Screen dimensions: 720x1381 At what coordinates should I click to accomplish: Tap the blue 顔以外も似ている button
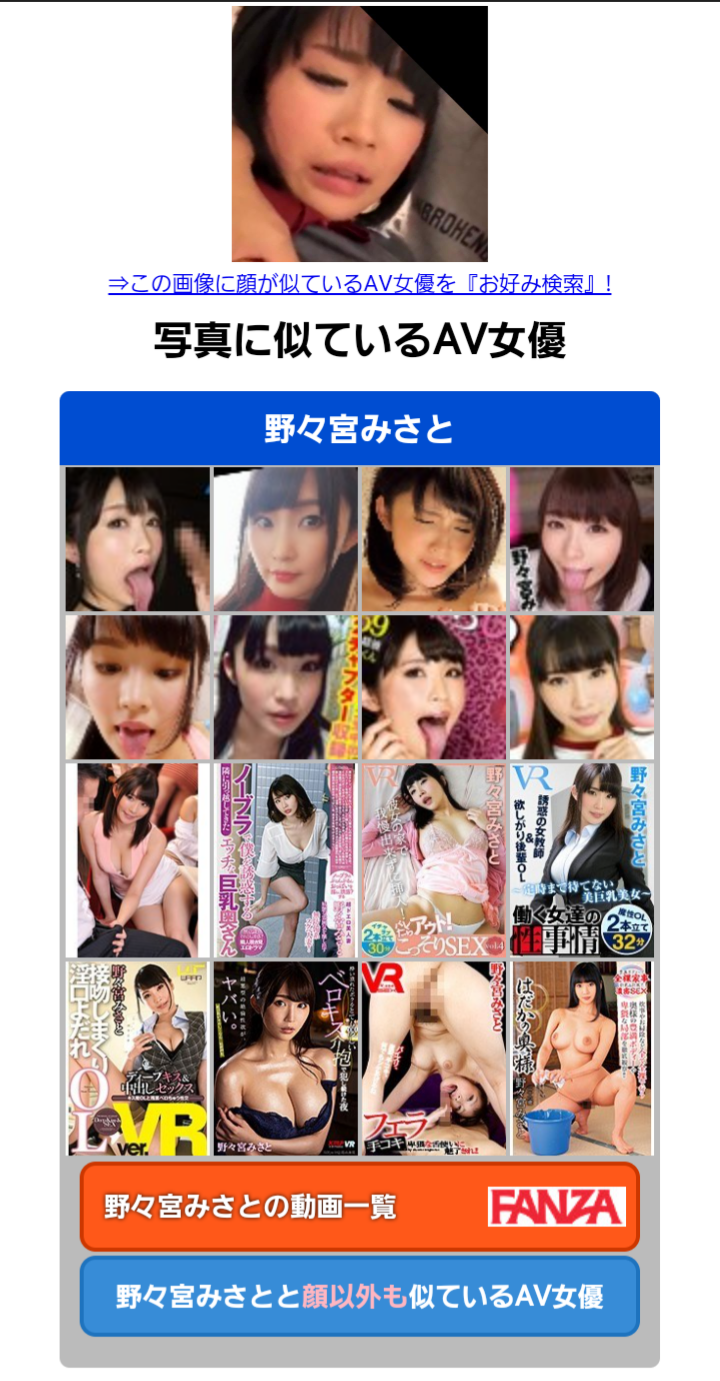[x=359, y=1296]
